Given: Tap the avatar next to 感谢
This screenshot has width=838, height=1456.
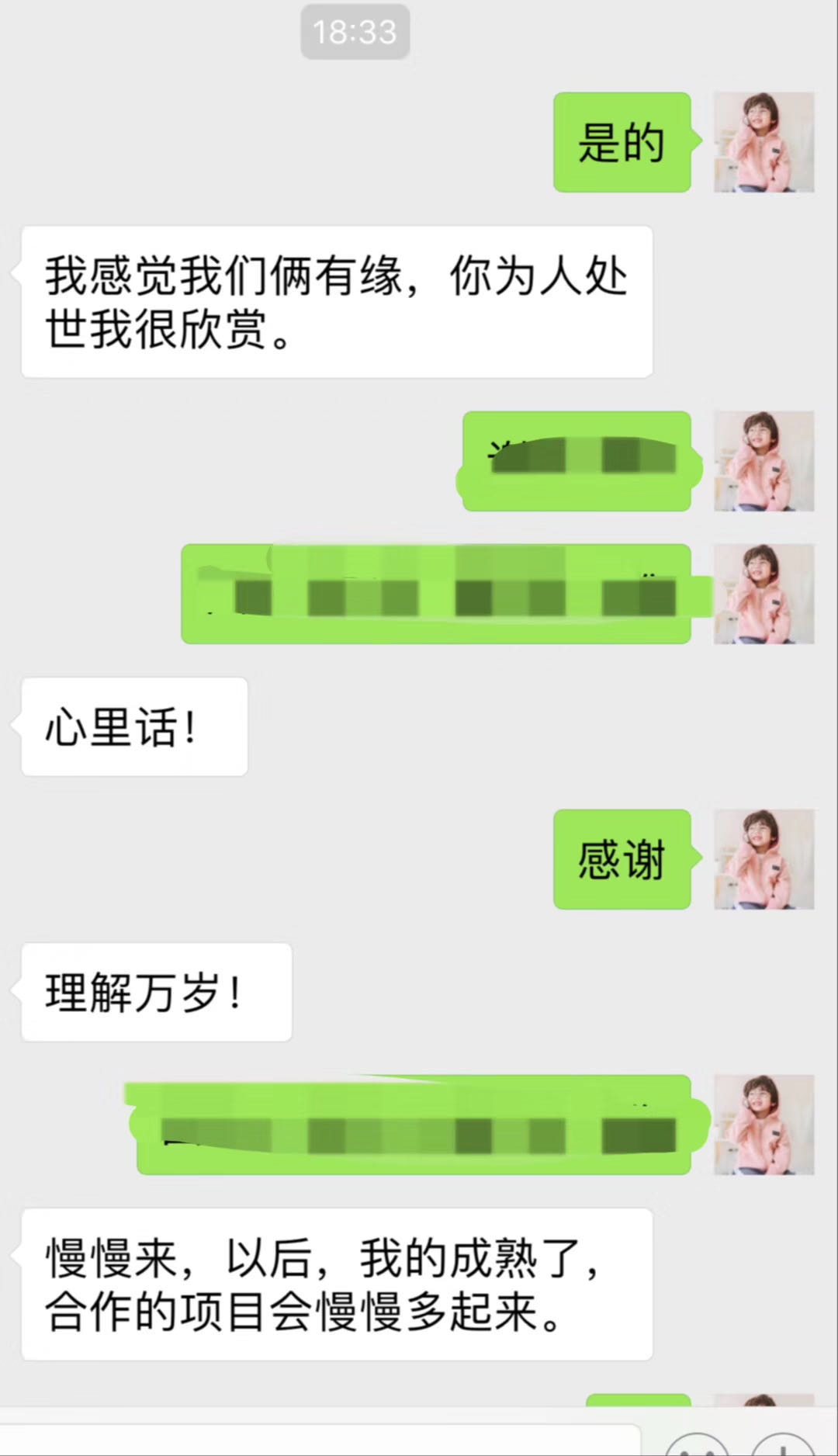Looking at the screenshot, I should pos(764,859).
